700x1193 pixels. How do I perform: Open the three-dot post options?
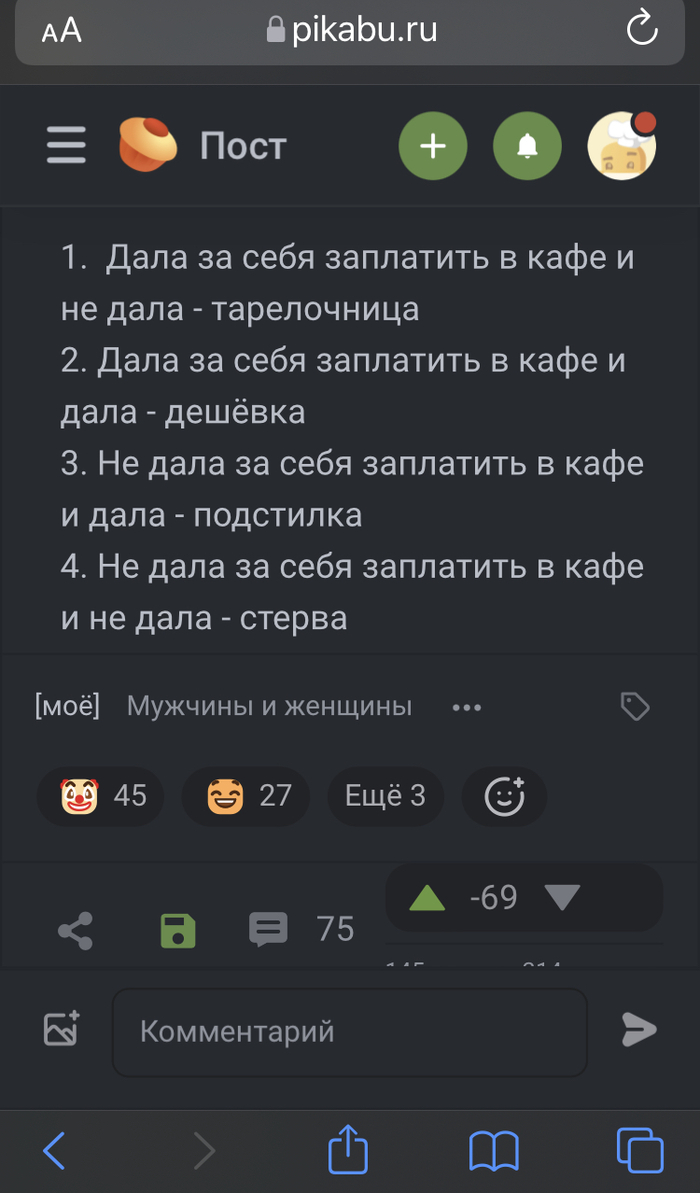[467, 708]
